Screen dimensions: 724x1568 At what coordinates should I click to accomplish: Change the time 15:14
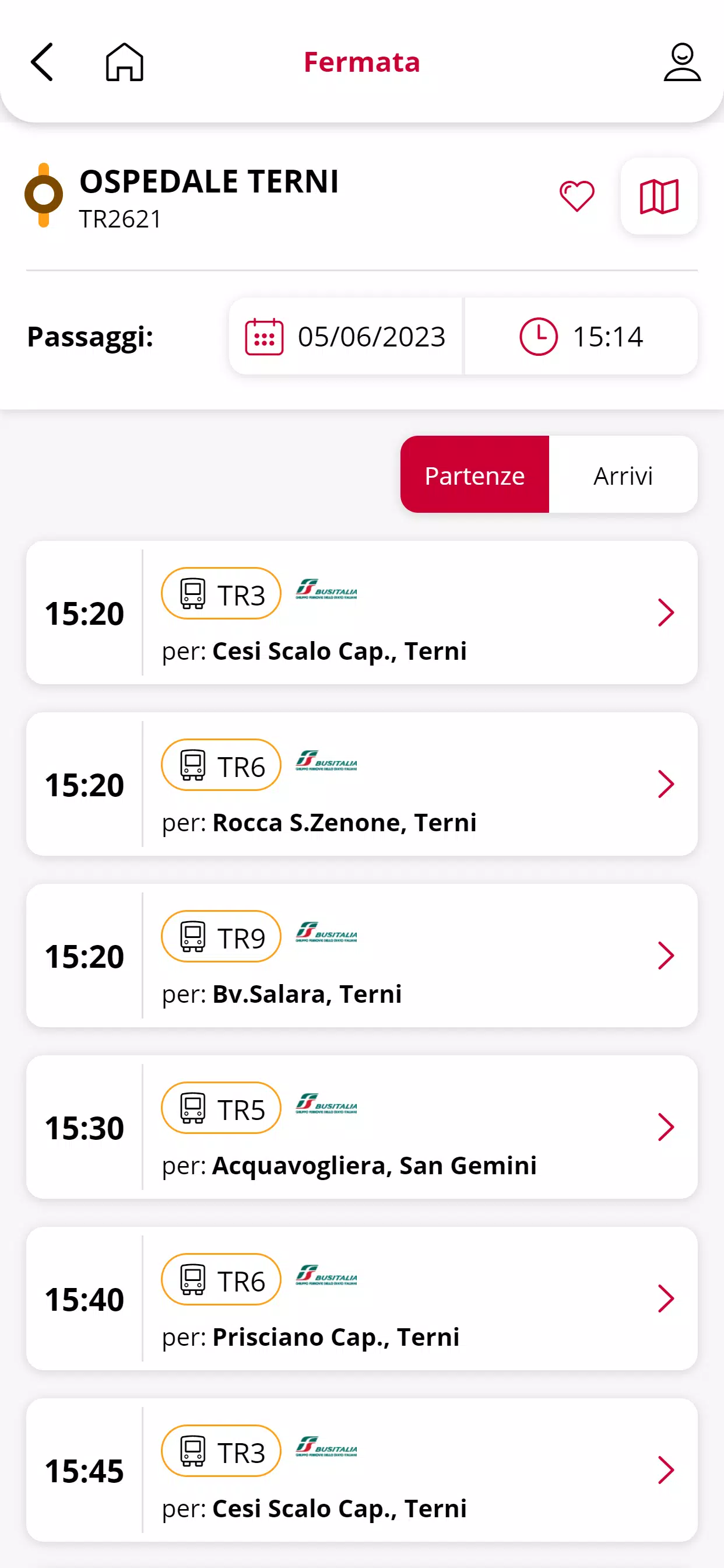(581, 336)
